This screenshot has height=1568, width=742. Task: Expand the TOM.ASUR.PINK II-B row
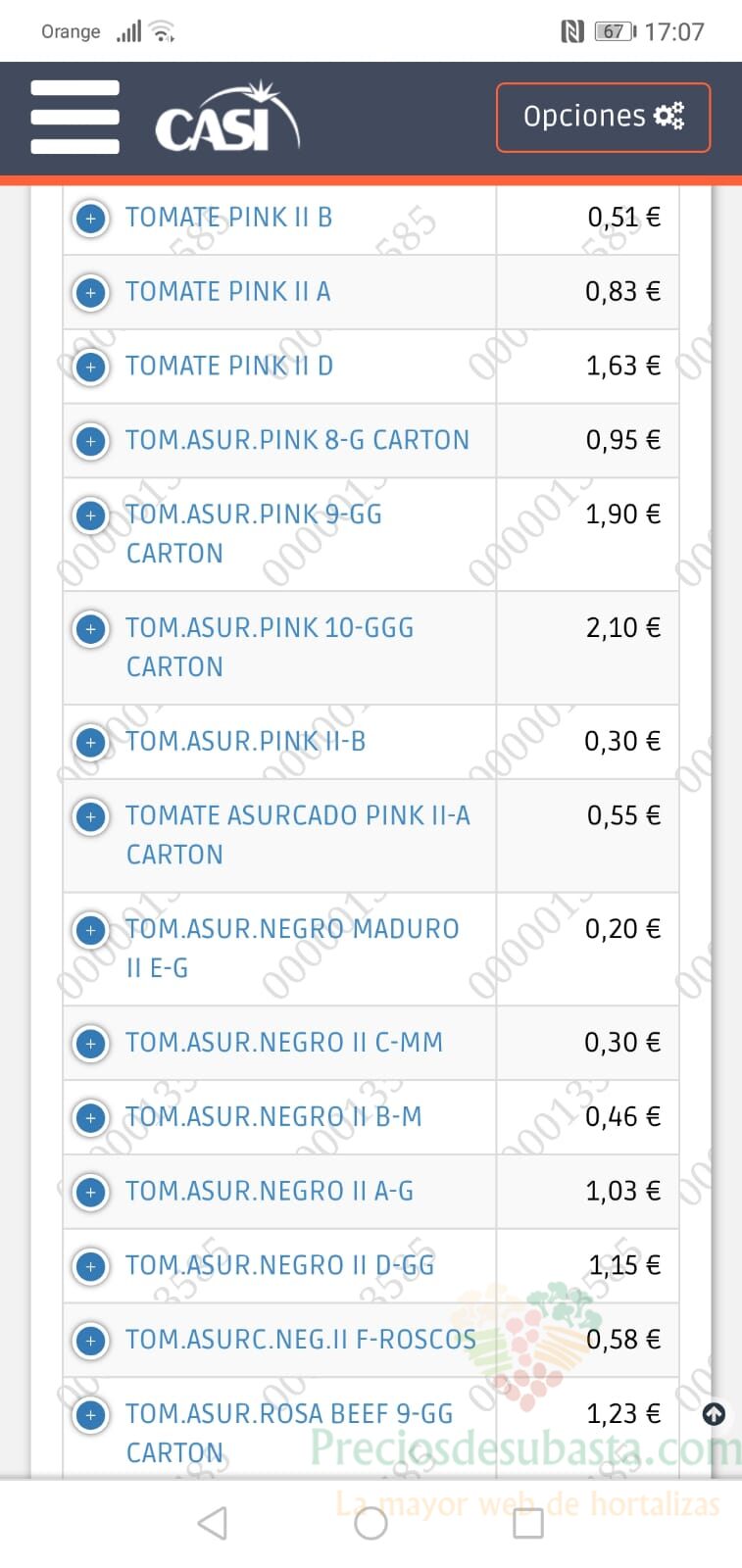point(91,742)
